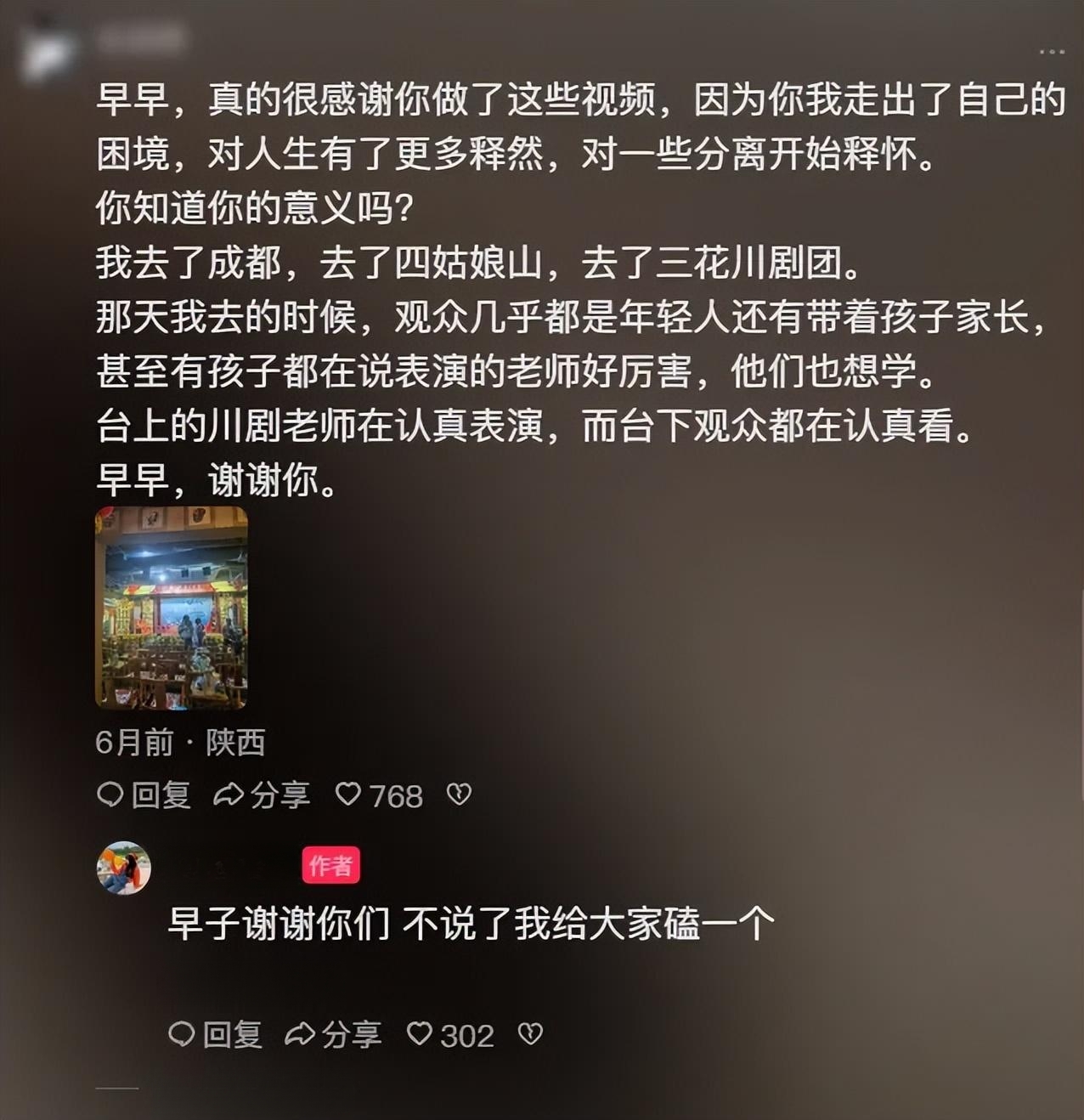Dislike the comment posted 6月前

459,795
